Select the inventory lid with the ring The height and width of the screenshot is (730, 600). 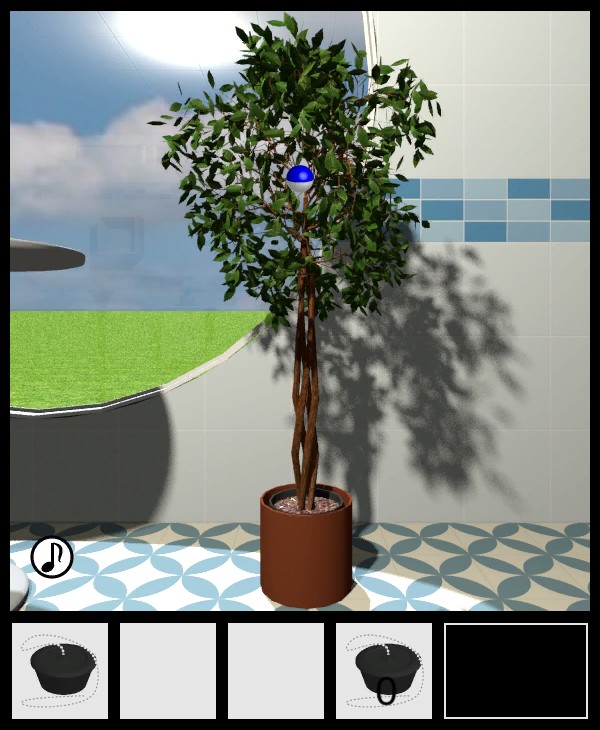(x=384, y=670)
